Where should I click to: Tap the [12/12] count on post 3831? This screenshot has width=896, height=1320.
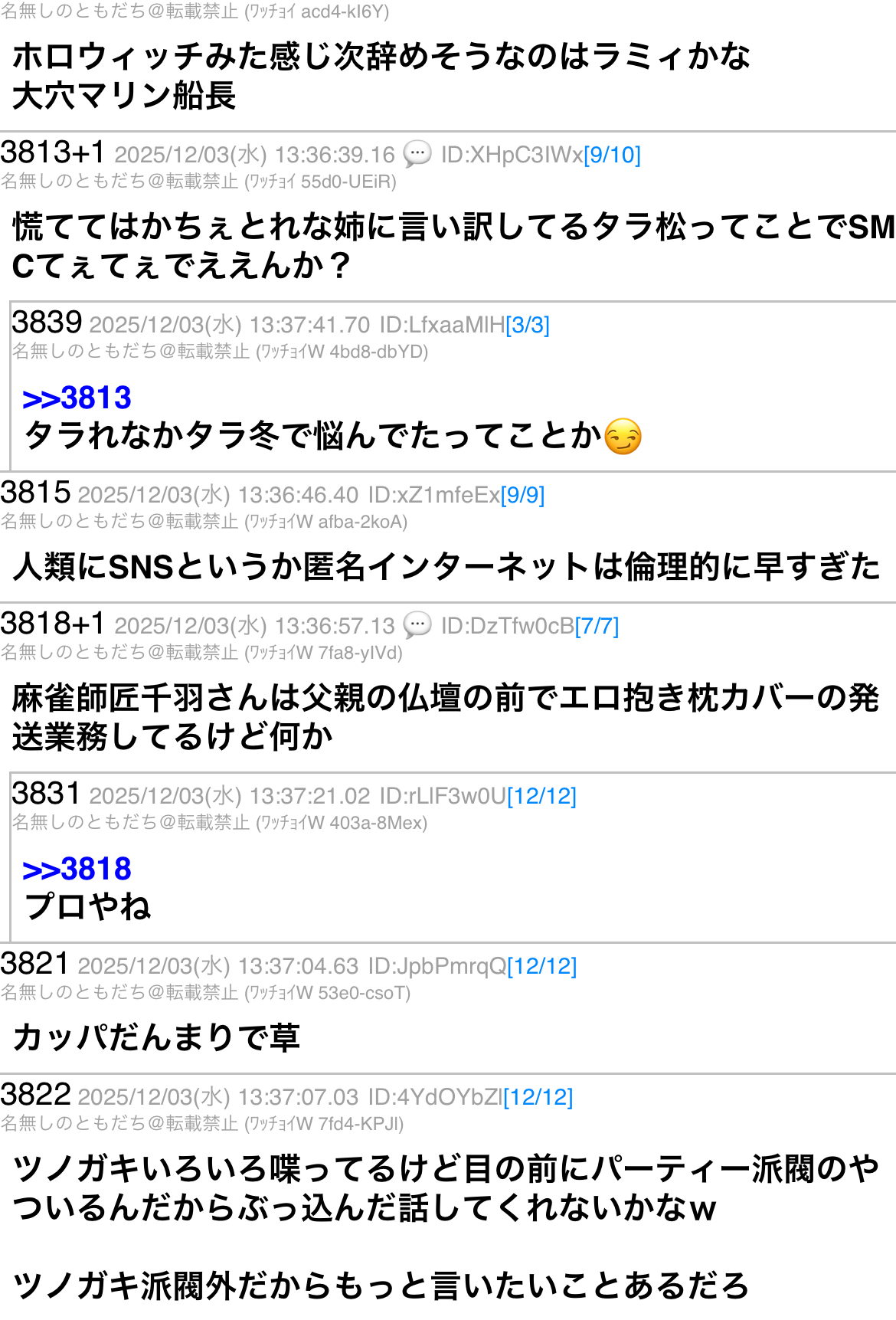541,797
